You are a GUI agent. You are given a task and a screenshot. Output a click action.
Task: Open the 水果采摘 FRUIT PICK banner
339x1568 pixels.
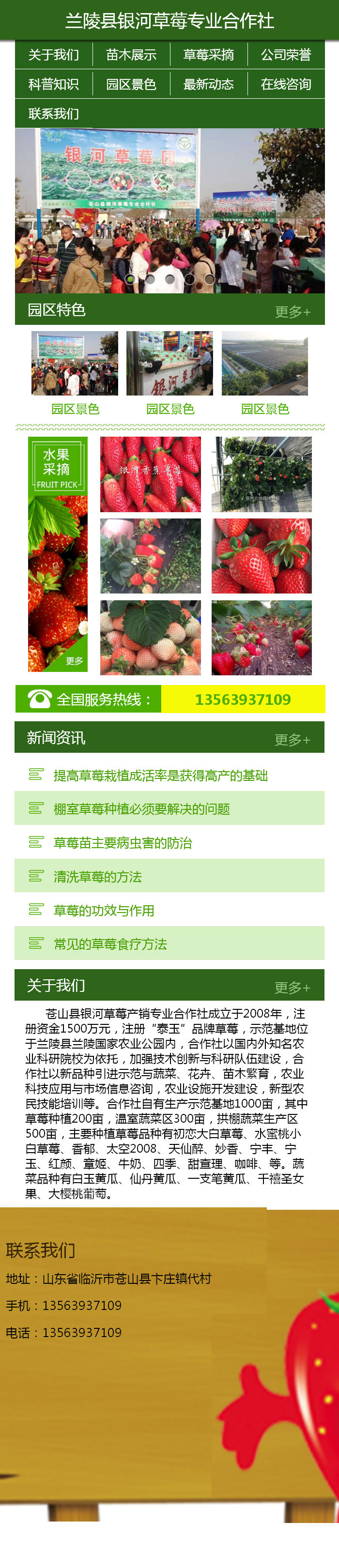[57, 554]
